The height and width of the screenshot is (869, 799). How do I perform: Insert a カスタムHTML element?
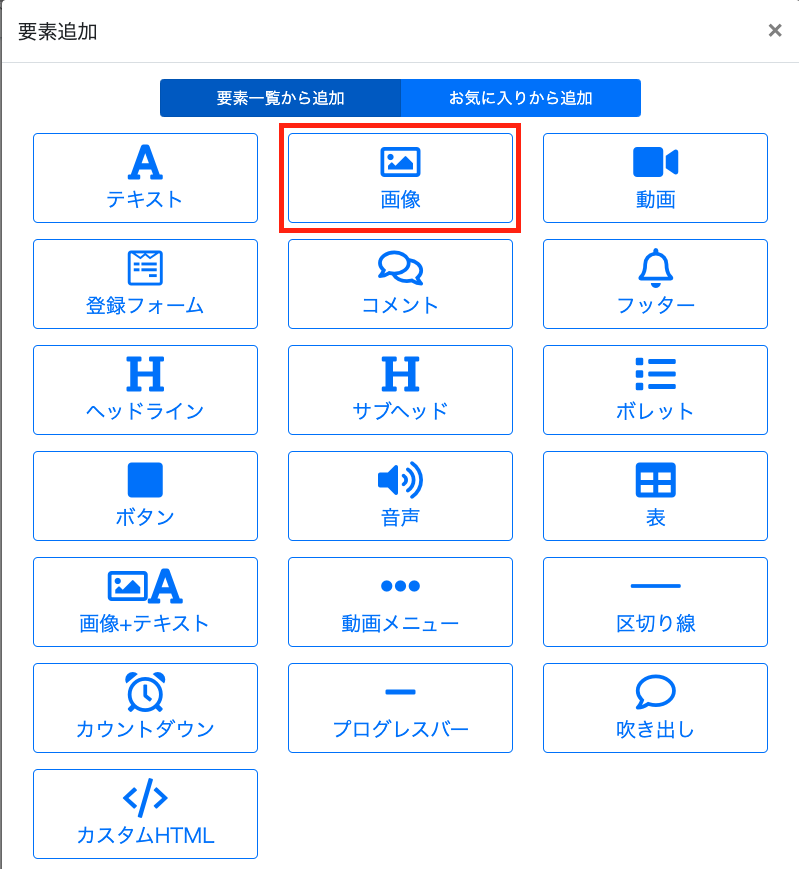(x=145, y=814)
